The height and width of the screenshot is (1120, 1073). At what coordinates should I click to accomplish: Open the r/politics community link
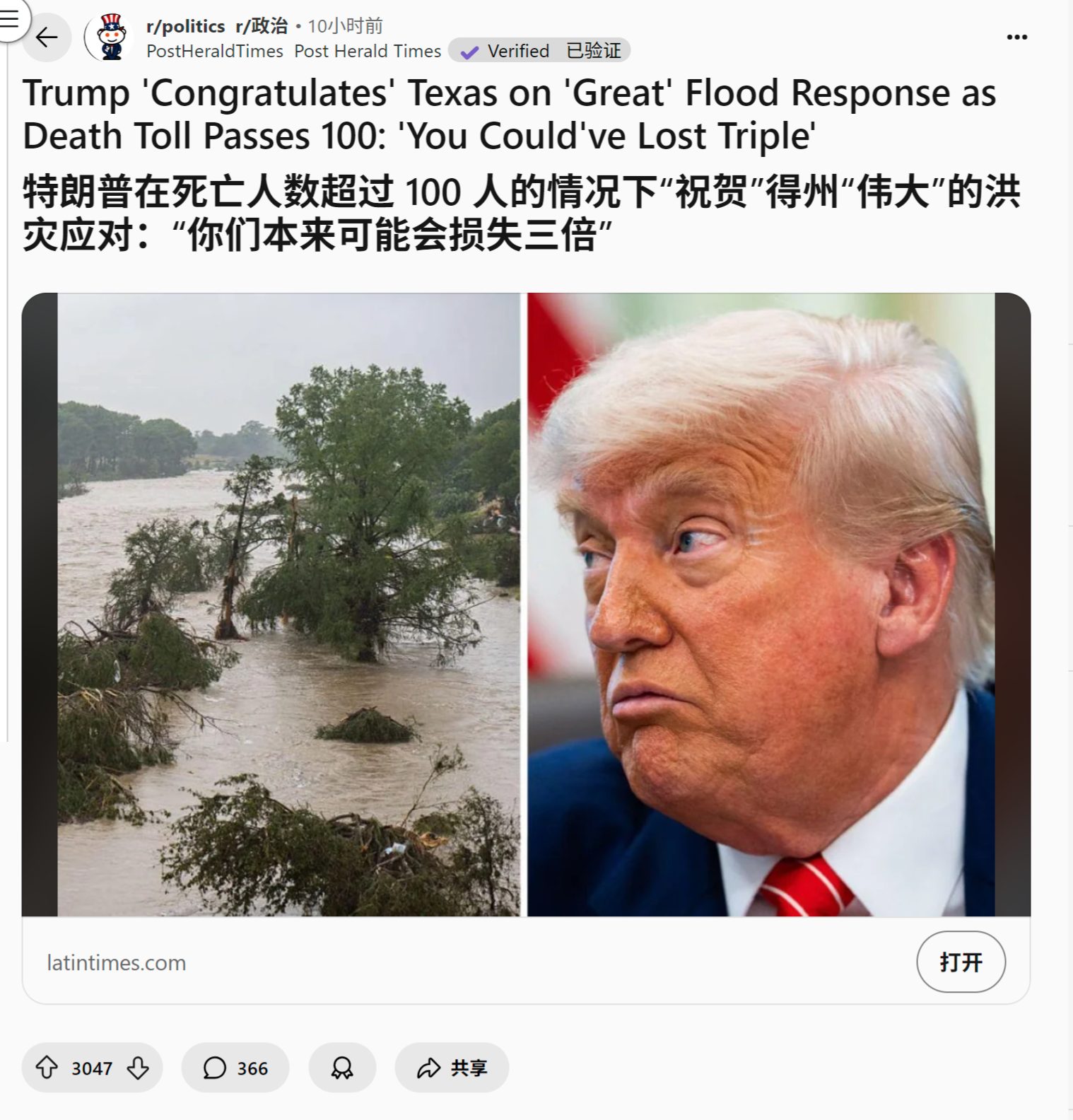(185, 26)
